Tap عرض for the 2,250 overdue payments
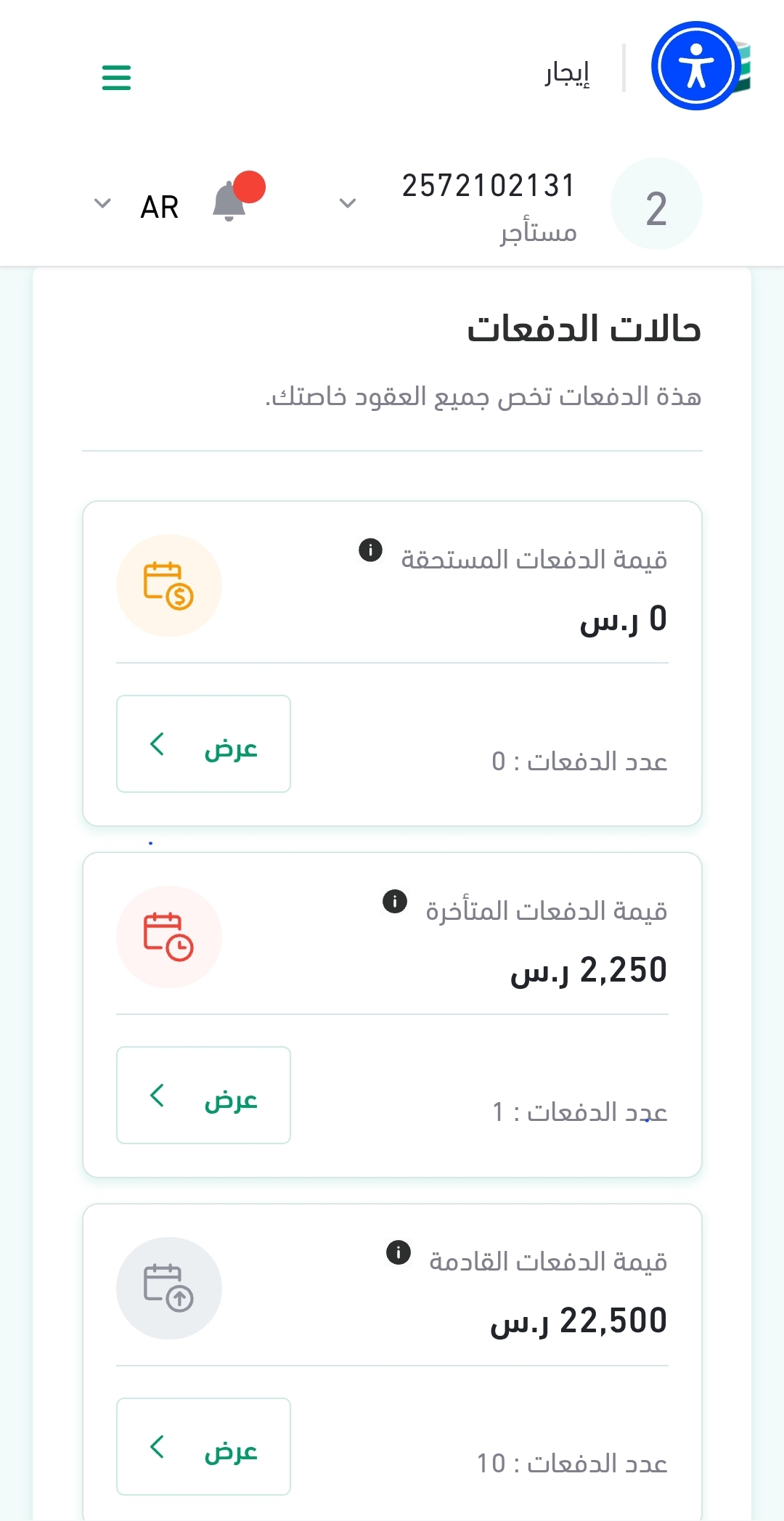The image size is (784, 1521). 203,1096
